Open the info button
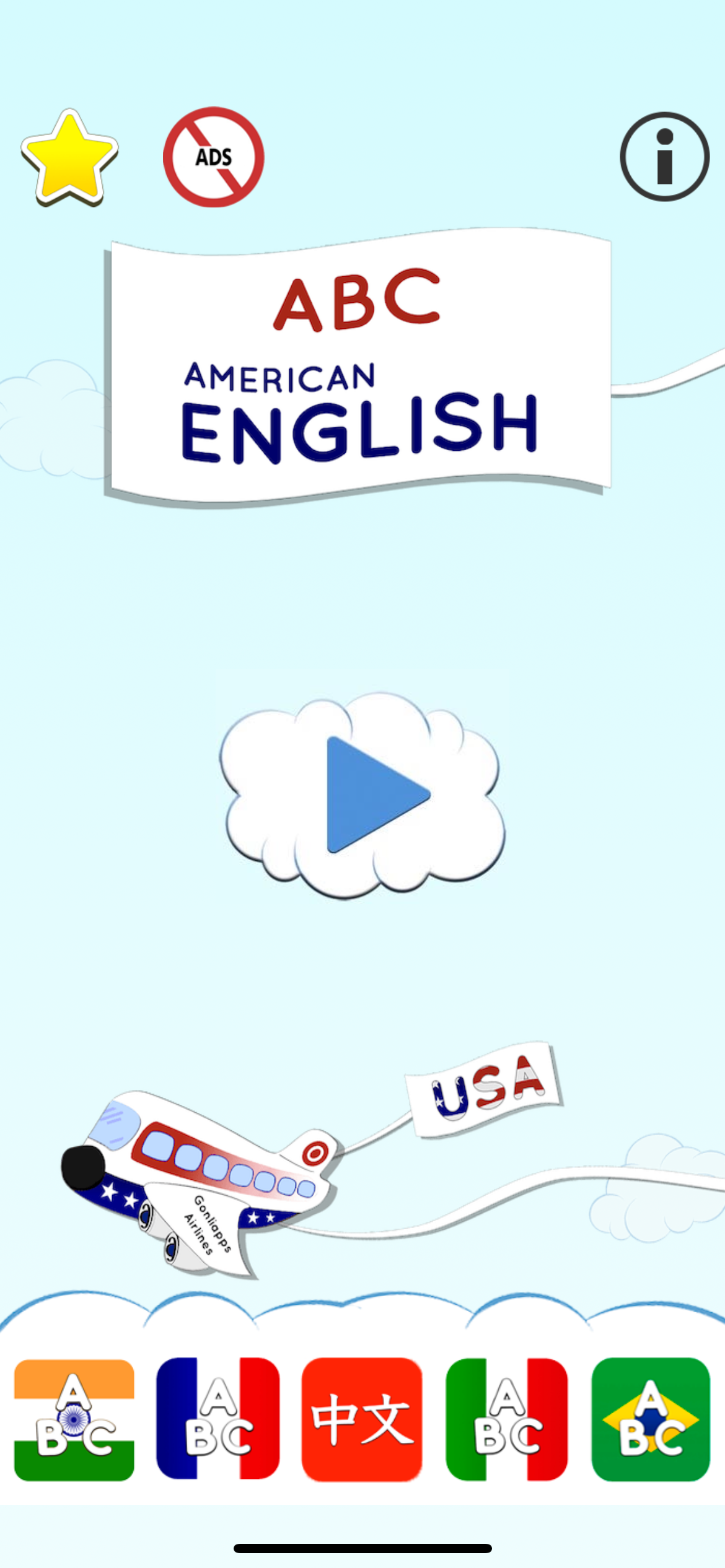 point(664,156)
